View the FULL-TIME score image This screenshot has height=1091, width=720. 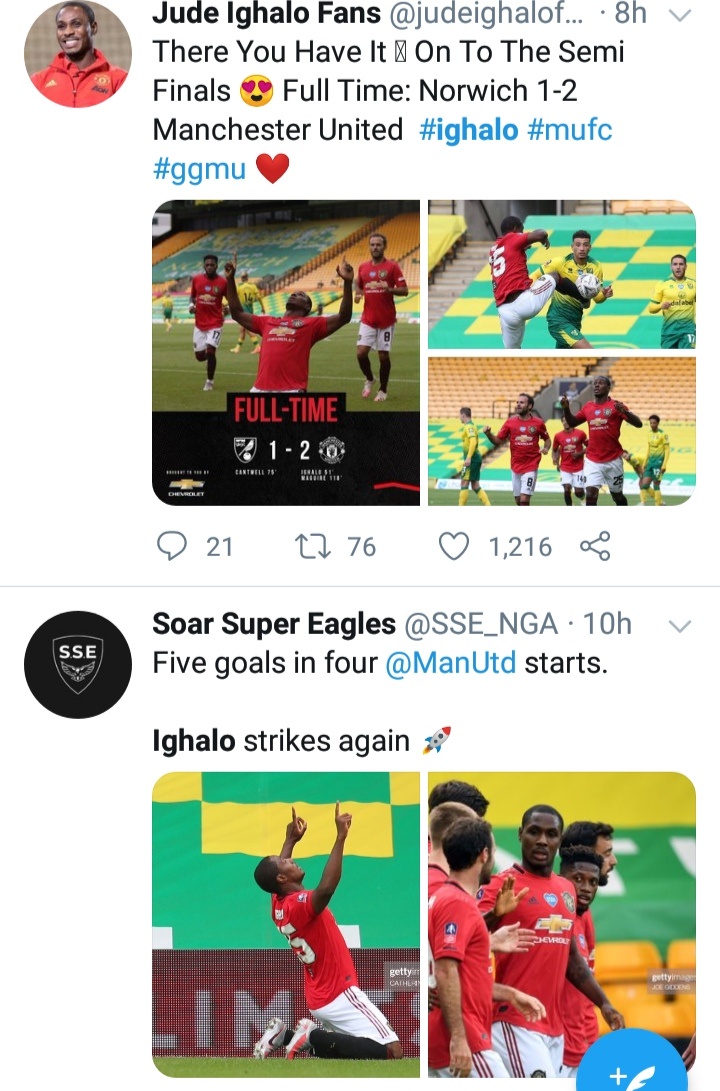[286, 353]
